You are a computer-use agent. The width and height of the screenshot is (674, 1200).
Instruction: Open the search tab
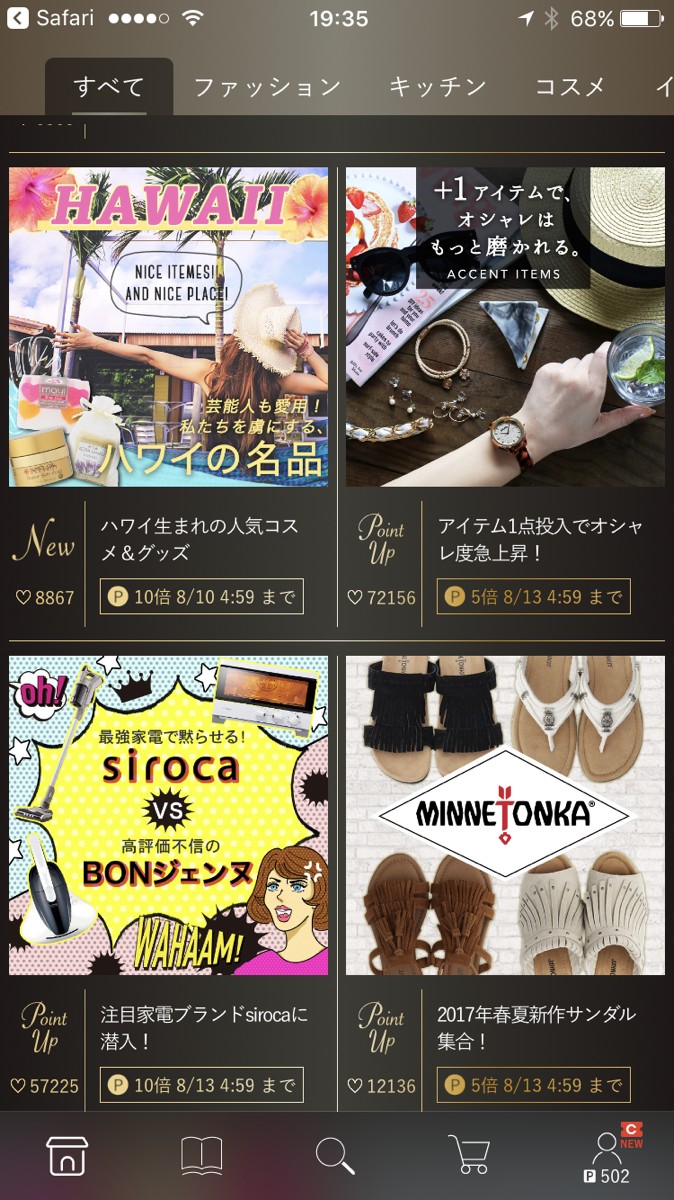pos(335,1155)
